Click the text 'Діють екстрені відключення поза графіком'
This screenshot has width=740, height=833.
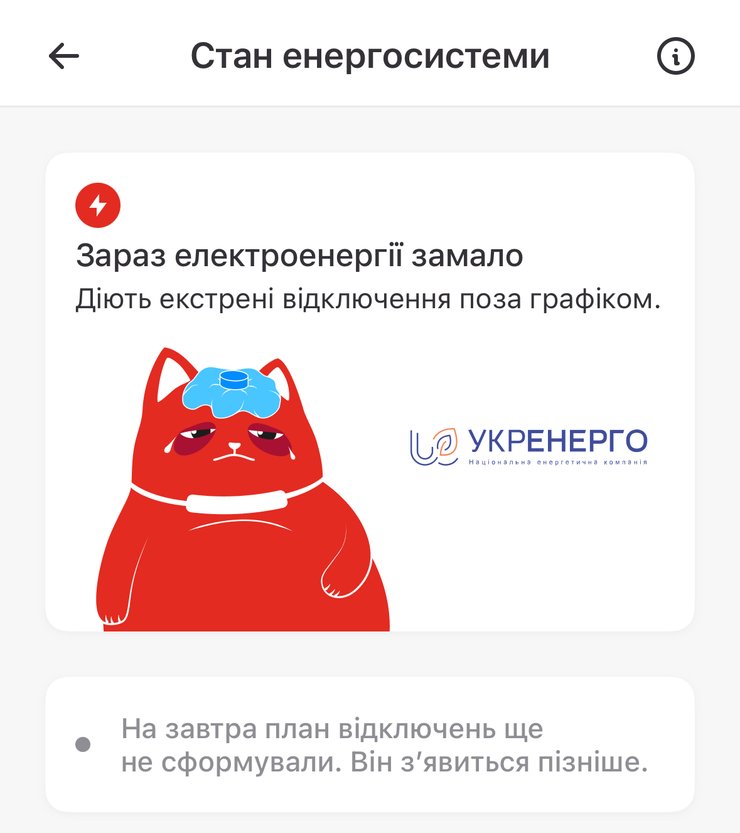pyautogui.click(x=366, y=295)
